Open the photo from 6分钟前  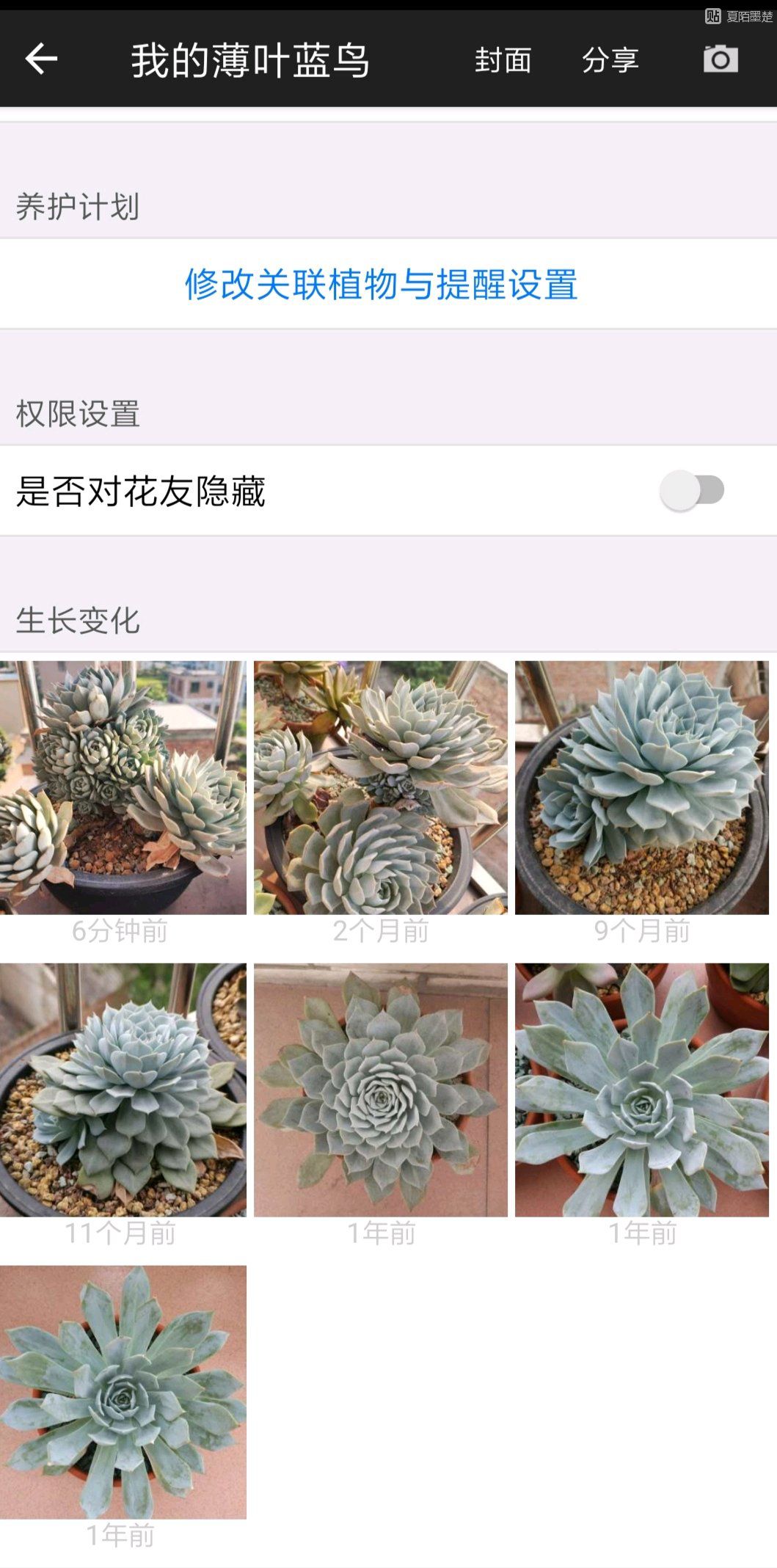click(x=123, y=787)
